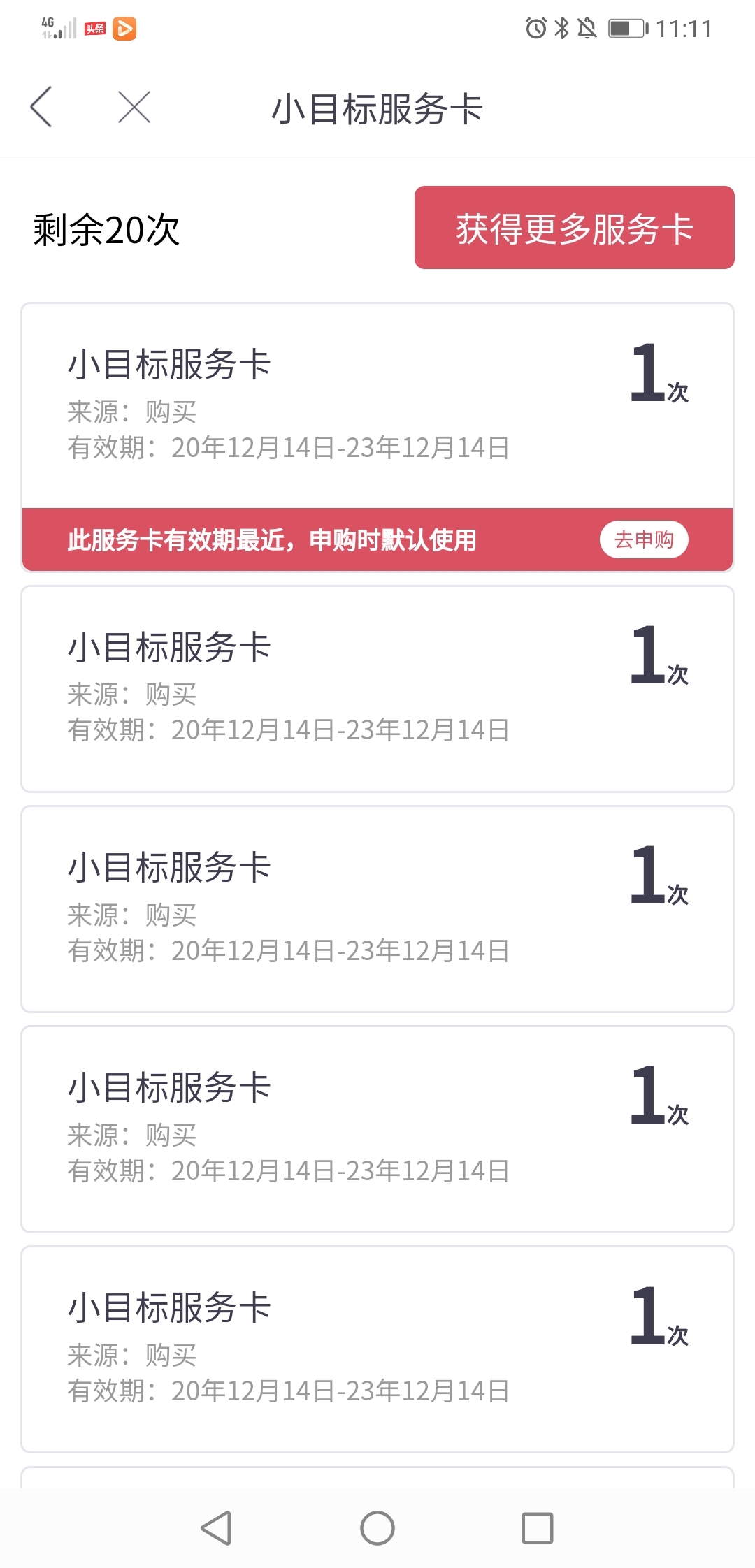Screen dimensions: 755x1568
Task: Go back using the header arrow
Action: click(41, 107)
